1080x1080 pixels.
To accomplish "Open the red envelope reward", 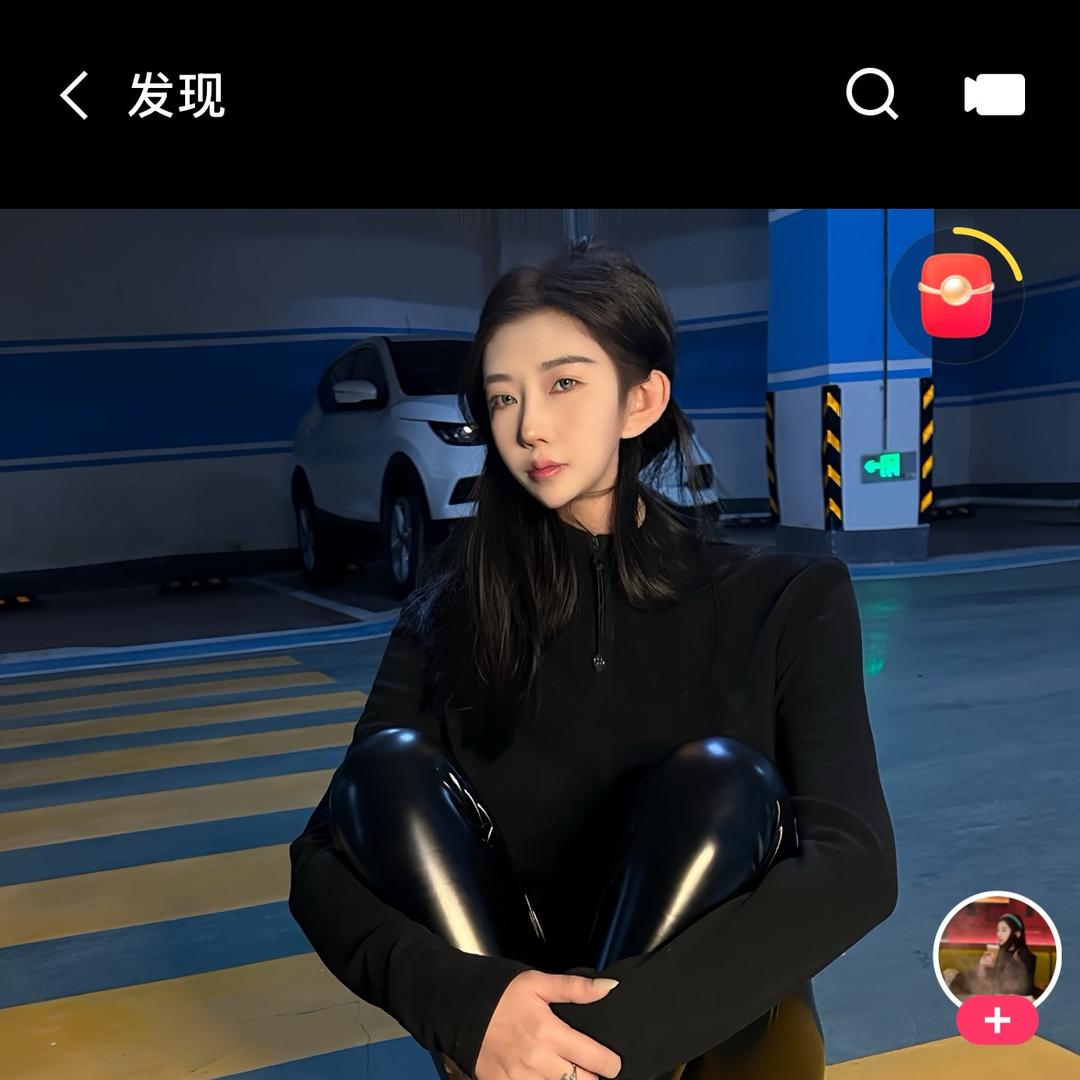I will (956, 295).
